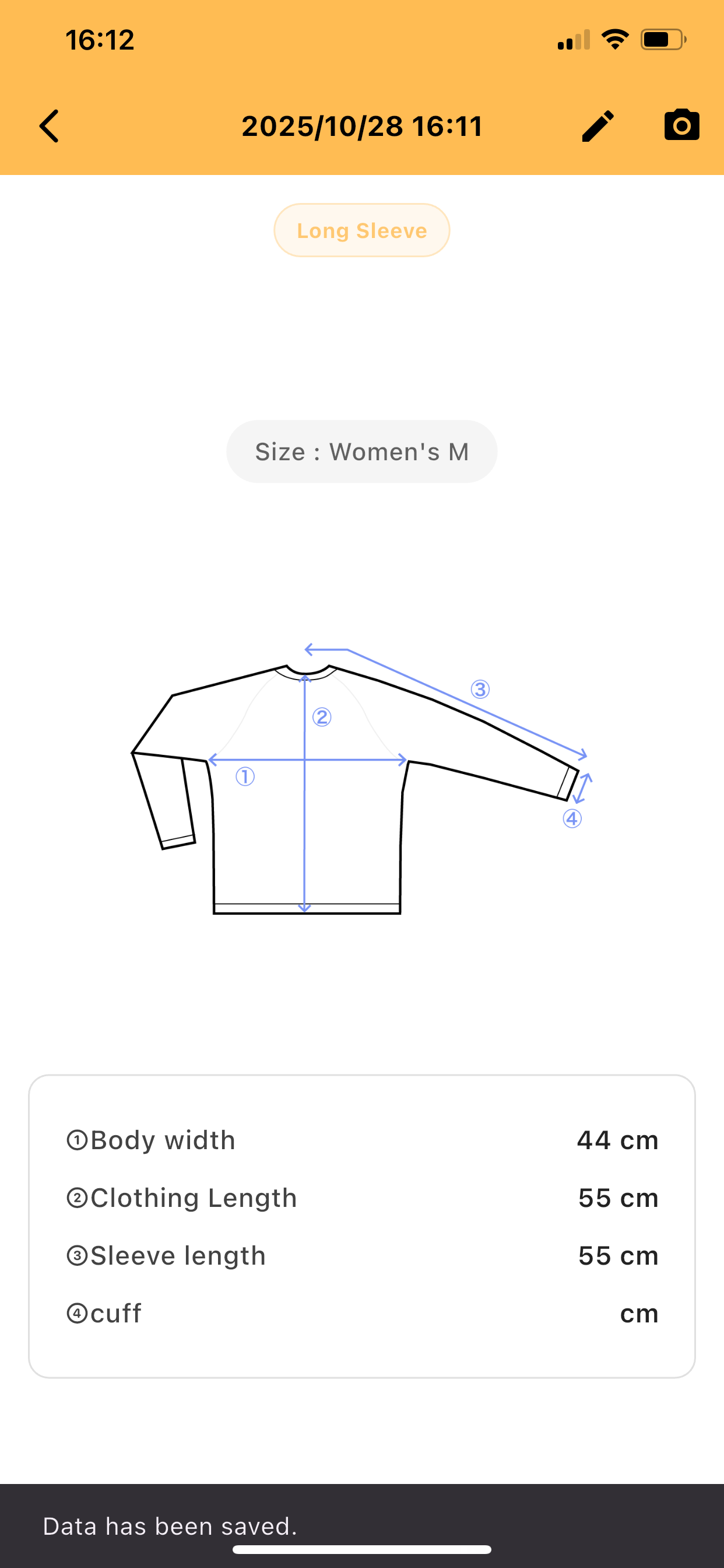Tap the Sleeve length 55 cm value

coord(616,1255)
